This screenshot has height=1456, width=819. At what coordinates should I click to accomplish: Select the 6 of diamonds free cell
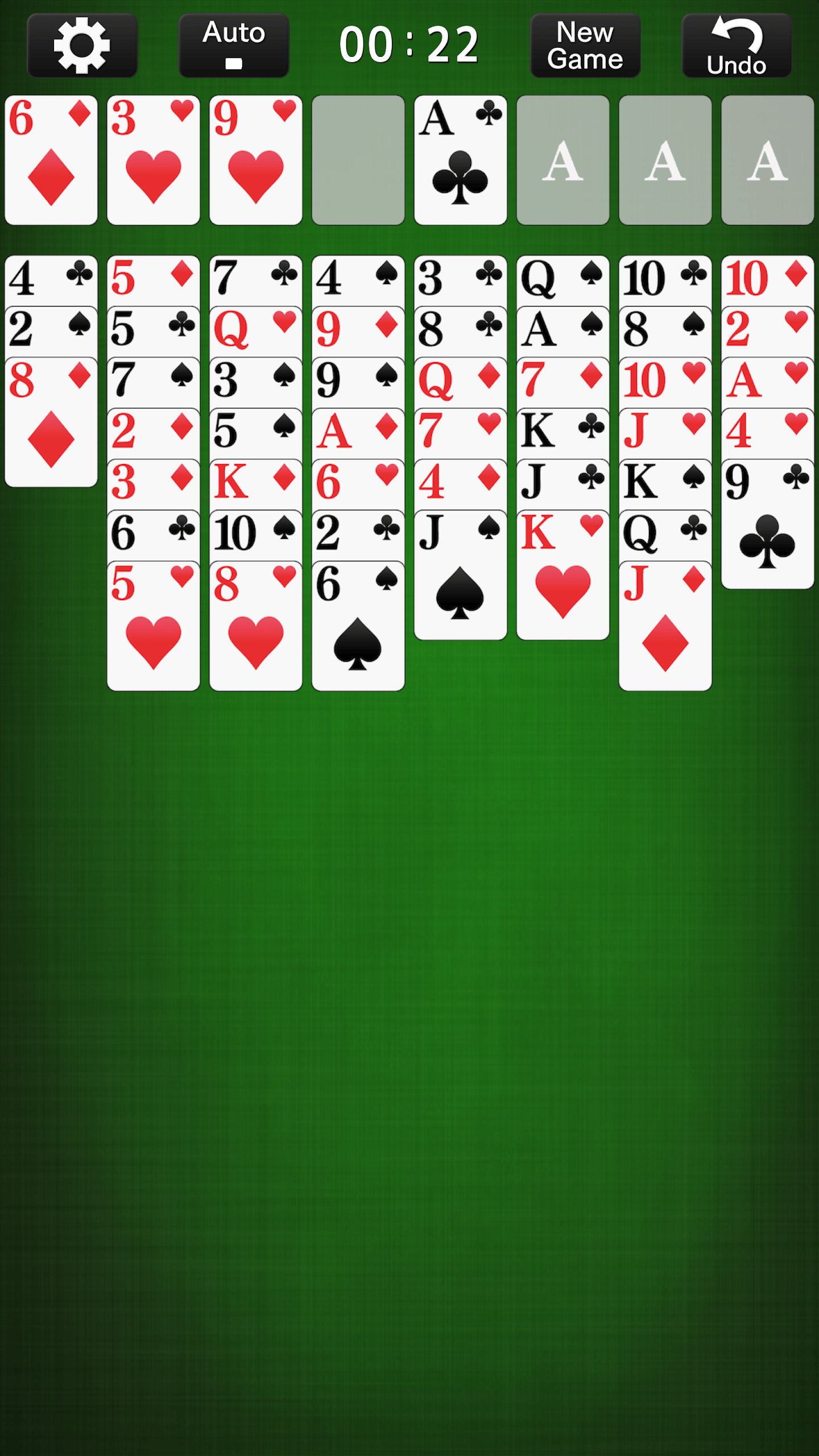pyautogui.click(x=51, y=160)
